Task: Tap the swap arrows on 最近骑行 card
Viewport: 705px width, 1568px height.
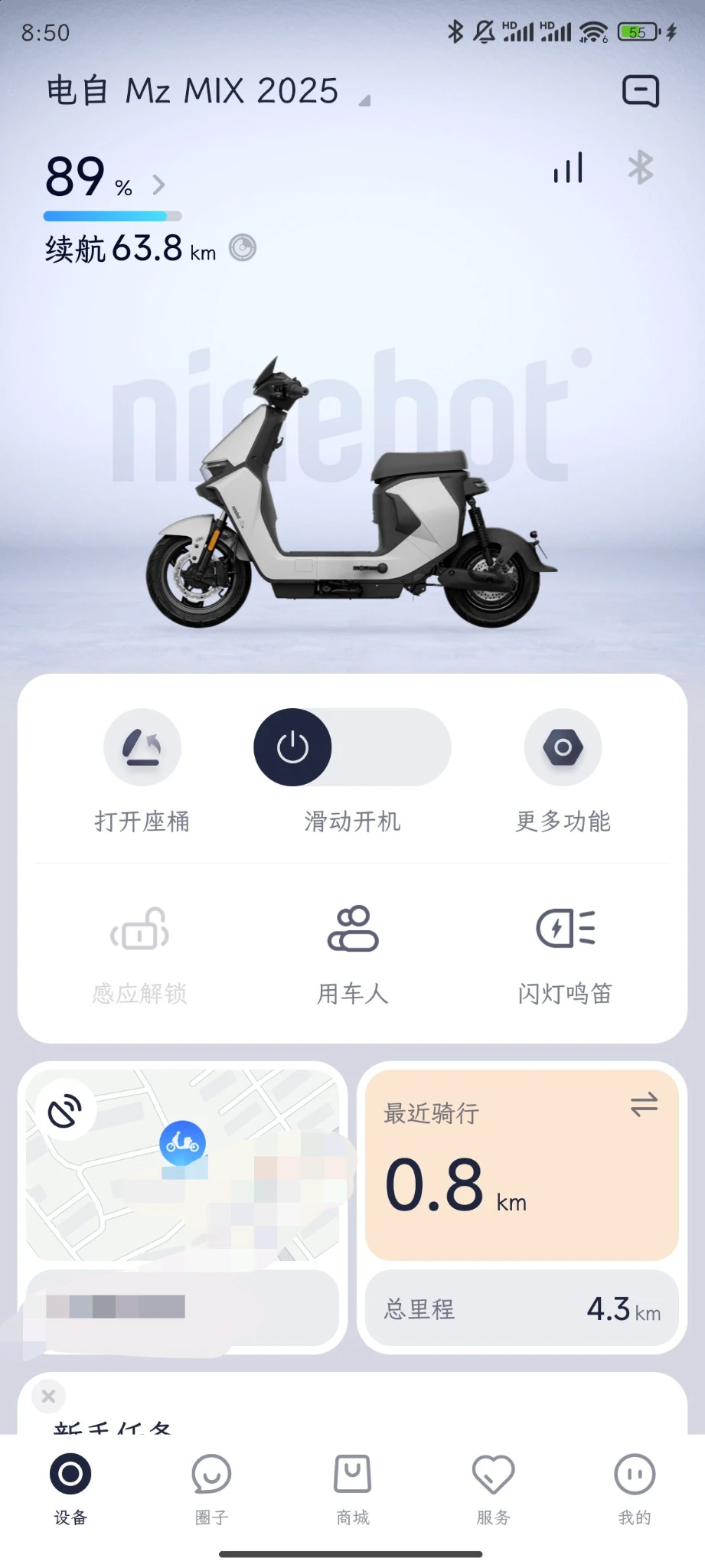Action: pyautogui.click(x=644, y=1104)
